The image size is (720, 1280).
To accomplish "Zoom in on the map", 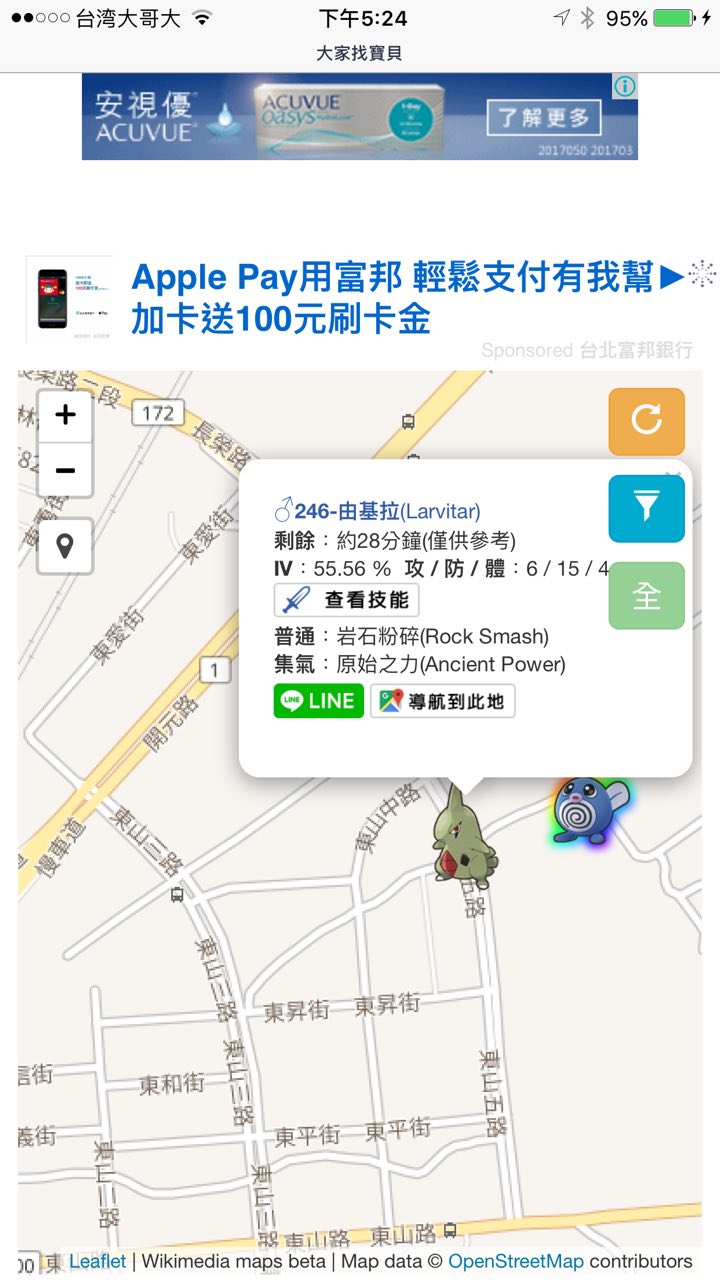I will tap(65, 415).
